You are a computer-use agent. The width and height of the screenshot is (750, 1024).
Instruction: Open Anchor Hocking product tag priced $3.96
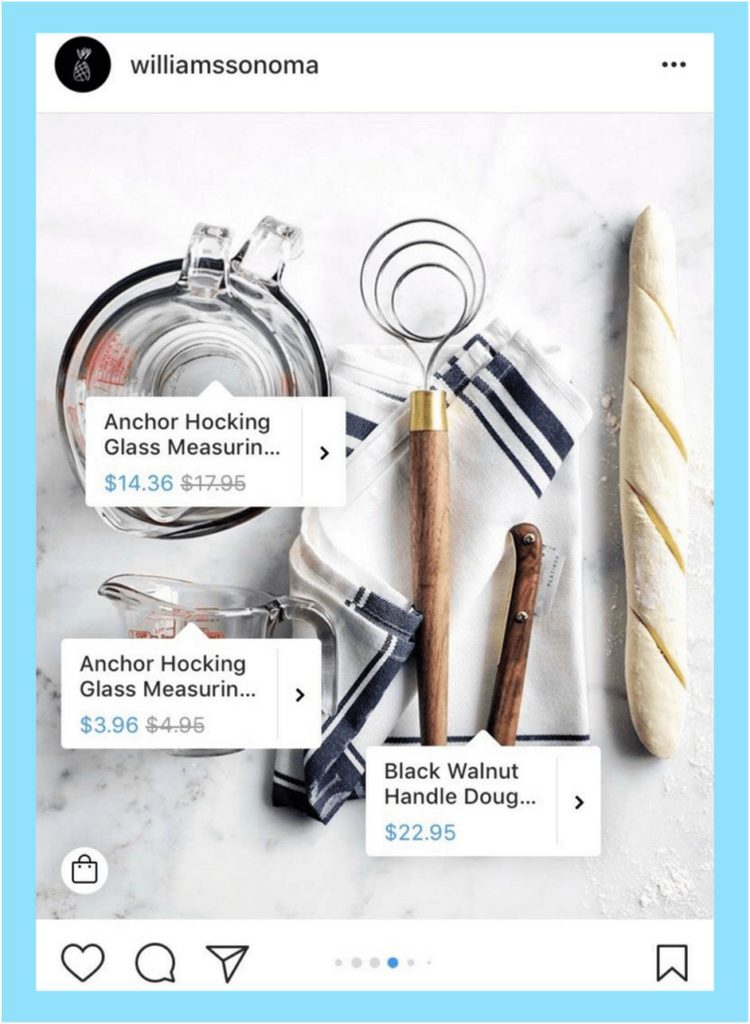pyautogui.click(x=190, y=693)
